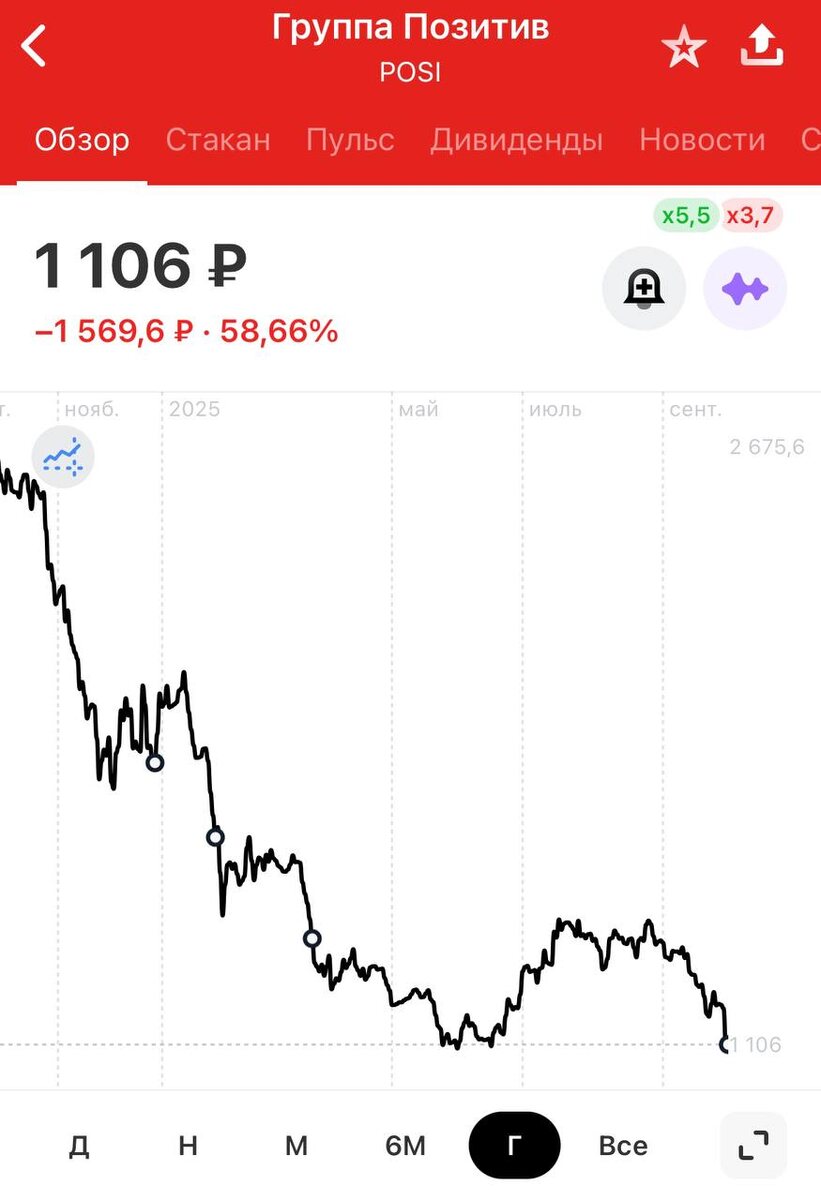Image resolution: width=821 pixels, height=1200 pixels.
Task: Expand the chart to fullscreen
Action: click(x=754, y=1146)
